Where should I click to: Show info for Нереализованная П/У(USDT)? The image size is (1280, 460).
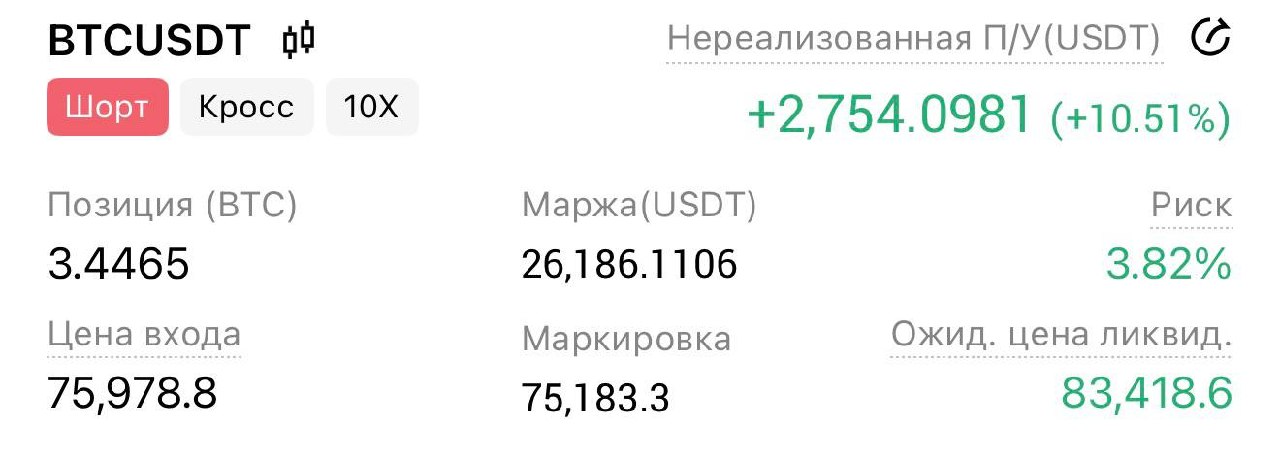coord(914,40)
